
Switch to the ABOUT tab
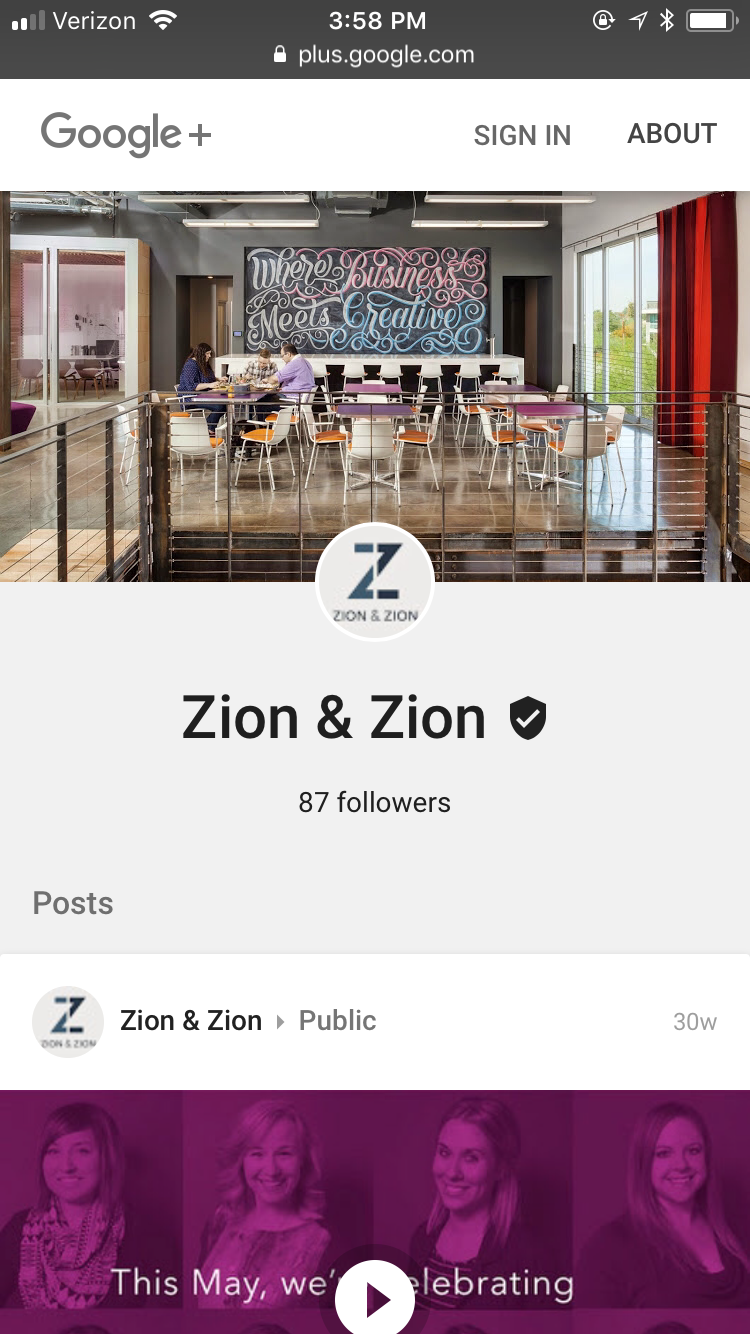671,133
